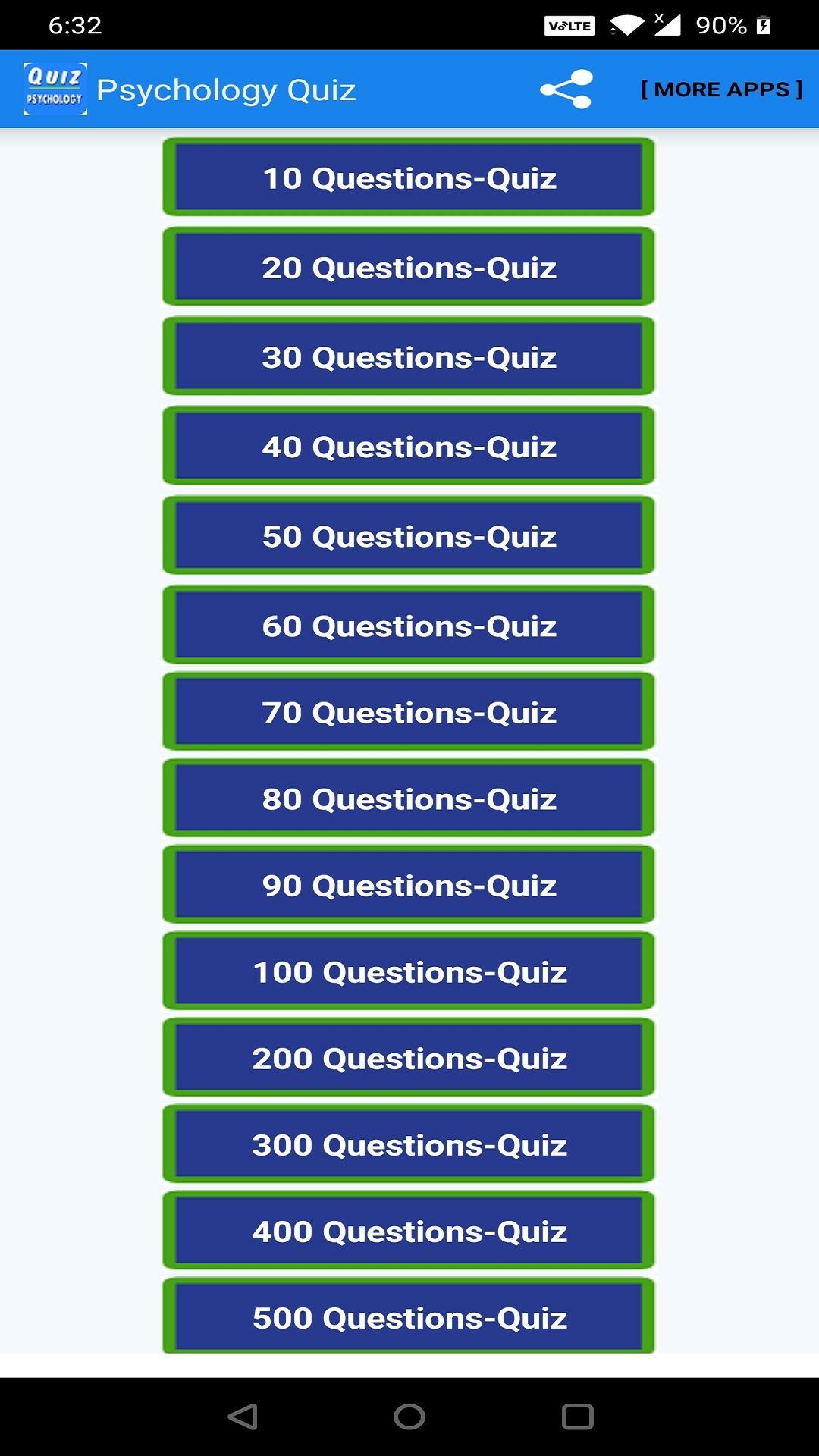This screenshot has height=1456, width=819.
Task: Tap the 40 Questions-Quiz button
Action: [x=409, y=447]
